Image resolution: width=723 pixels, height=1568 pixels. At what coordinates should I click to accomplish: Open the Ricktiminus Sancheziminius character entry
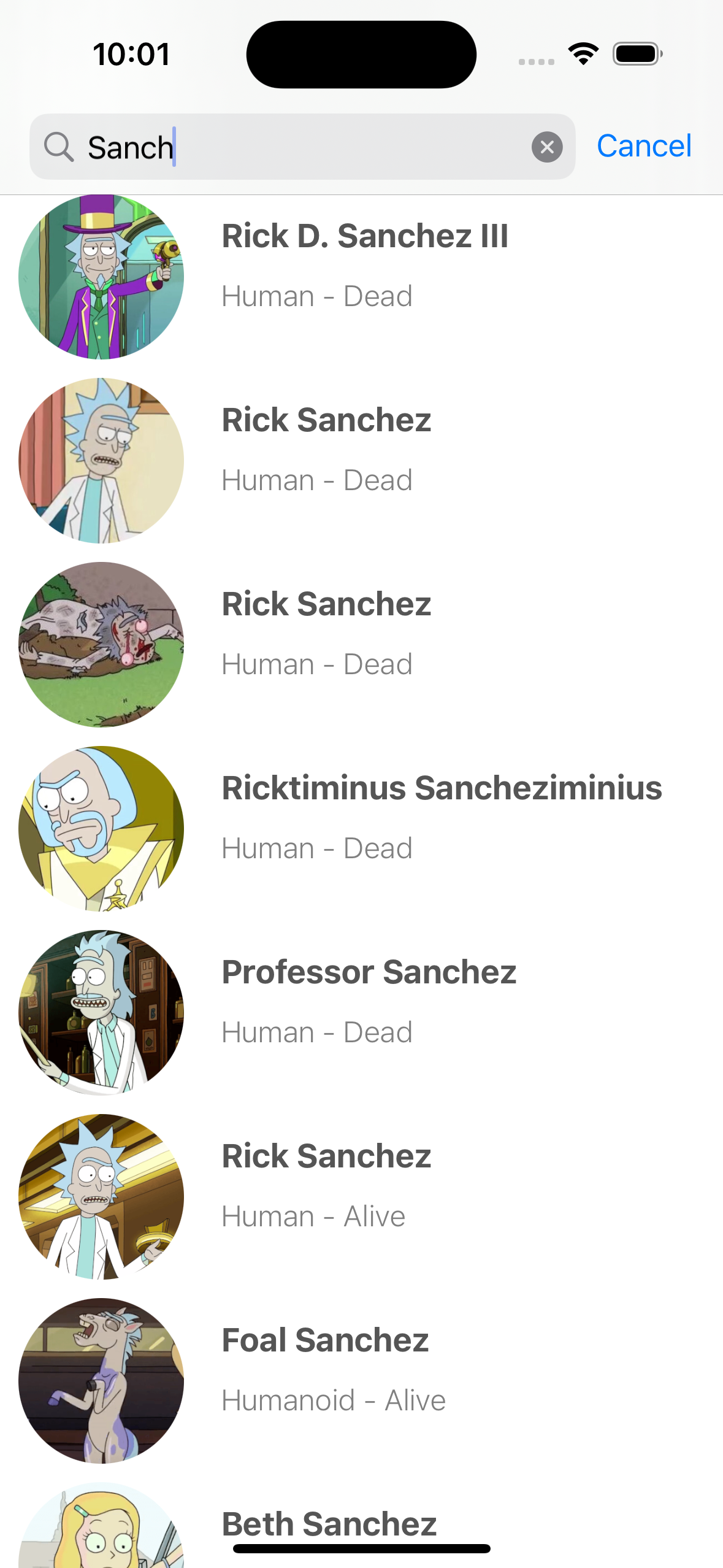(x=429, y=816)
